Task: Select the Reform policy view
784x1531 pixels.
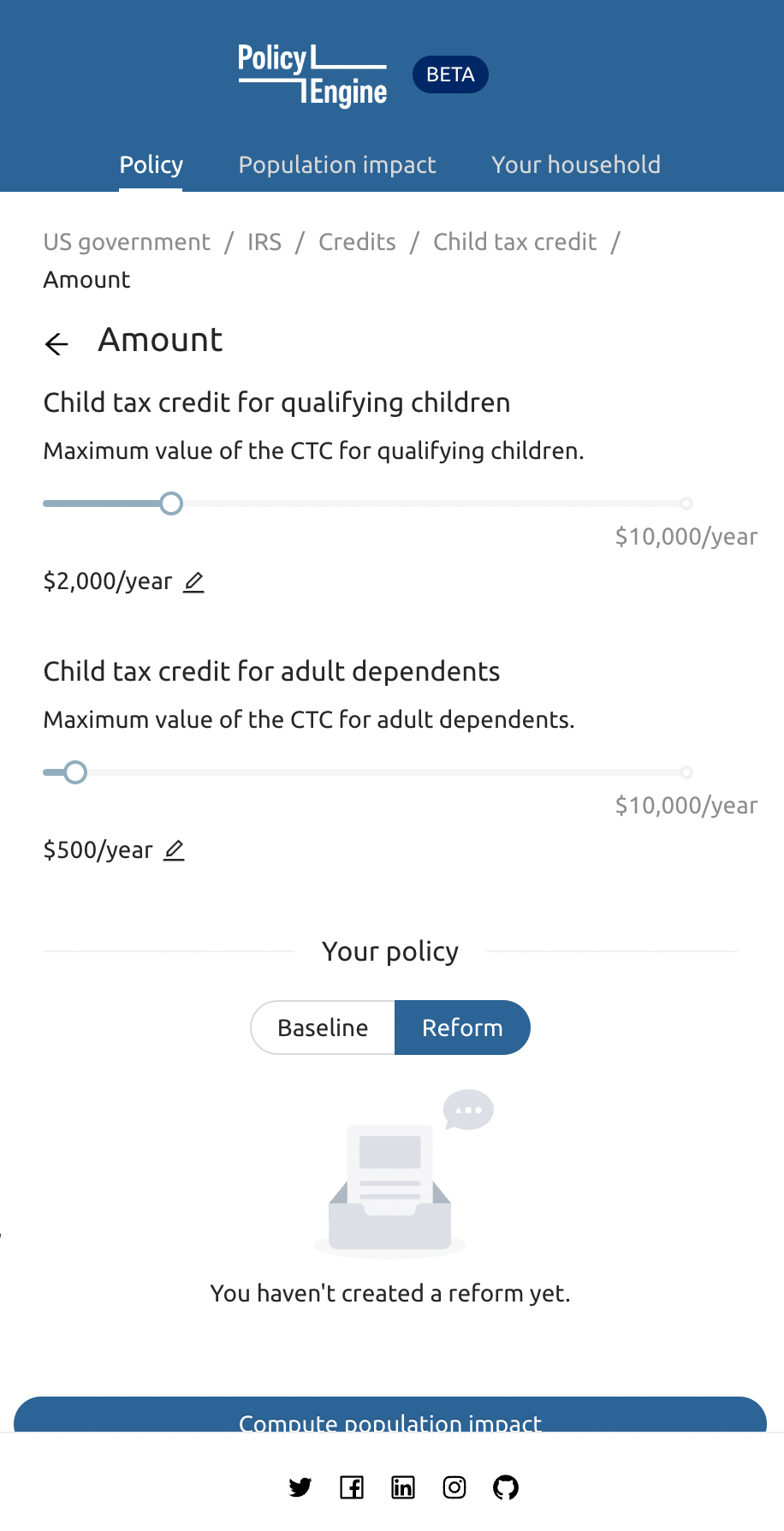Action: [x=462, y=1027]
